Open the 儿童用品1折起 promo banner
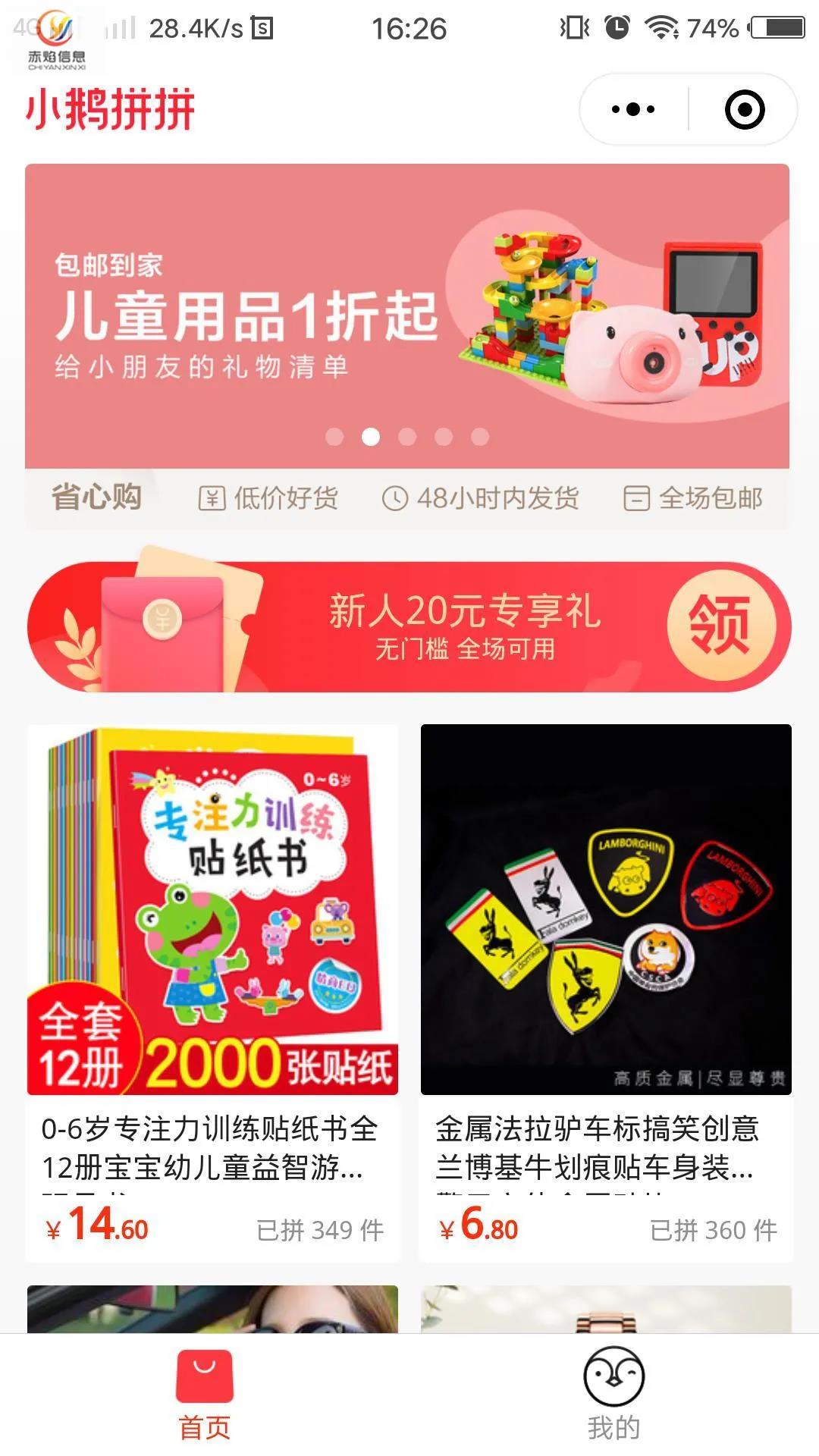 (407, 315)
